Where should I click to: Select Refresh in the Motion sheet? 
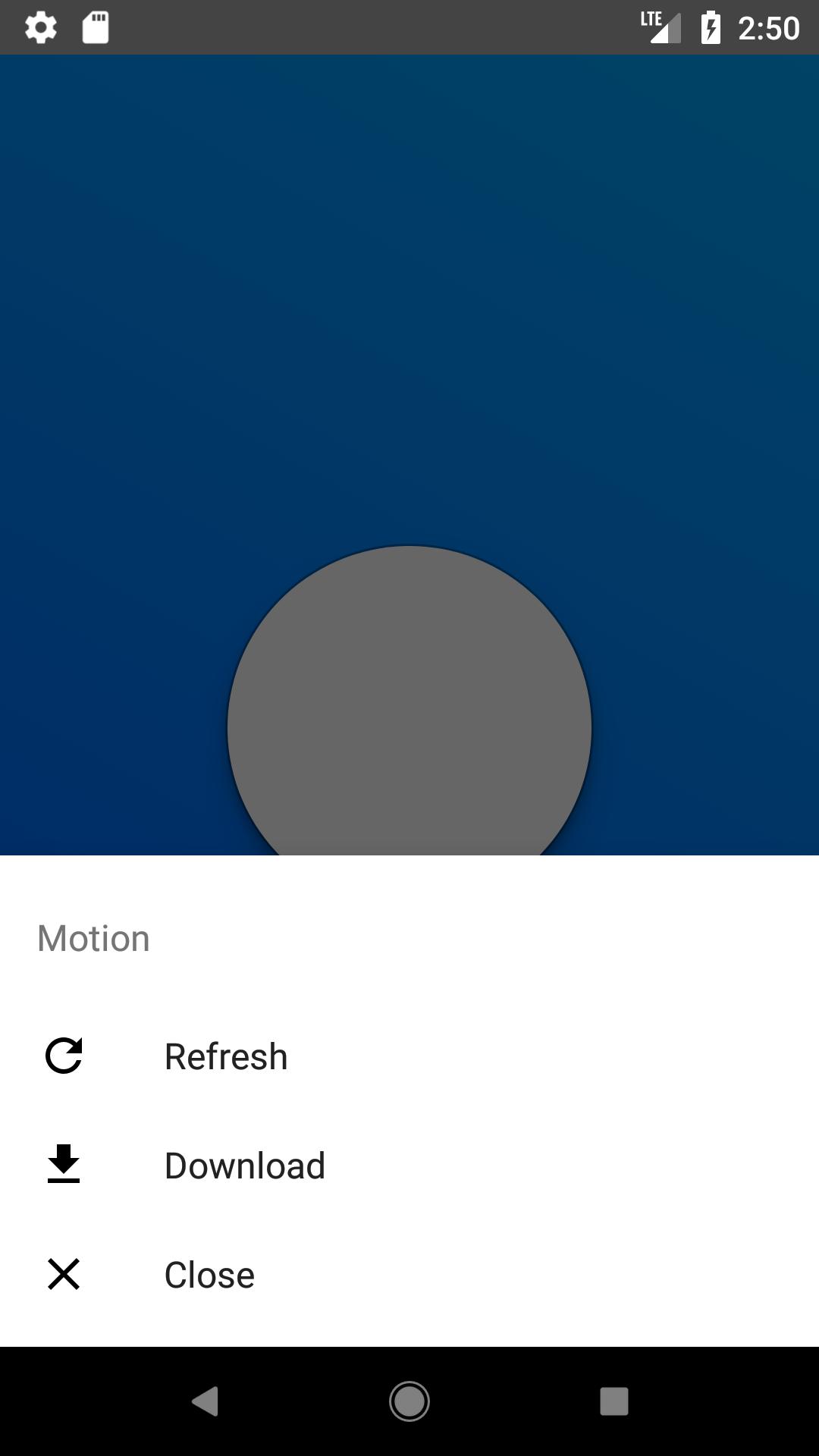[226, 1056]
